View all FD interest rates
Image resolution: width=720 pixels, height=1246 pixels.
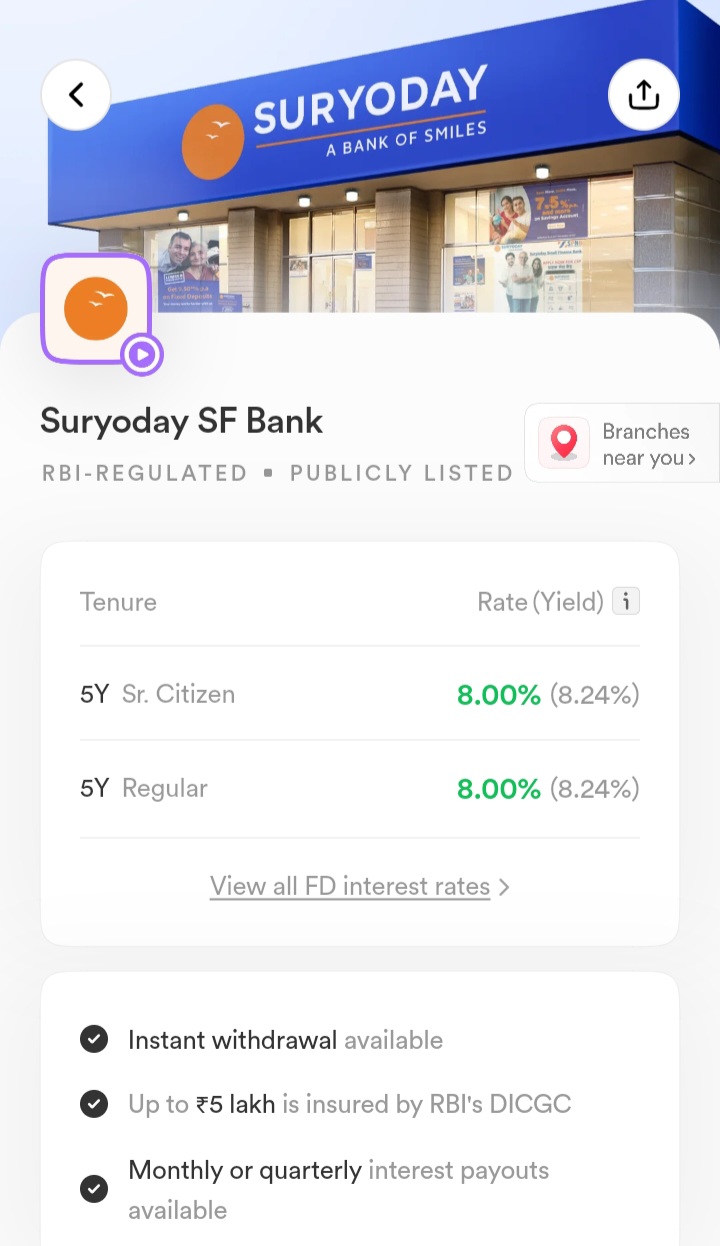[359, 886]
